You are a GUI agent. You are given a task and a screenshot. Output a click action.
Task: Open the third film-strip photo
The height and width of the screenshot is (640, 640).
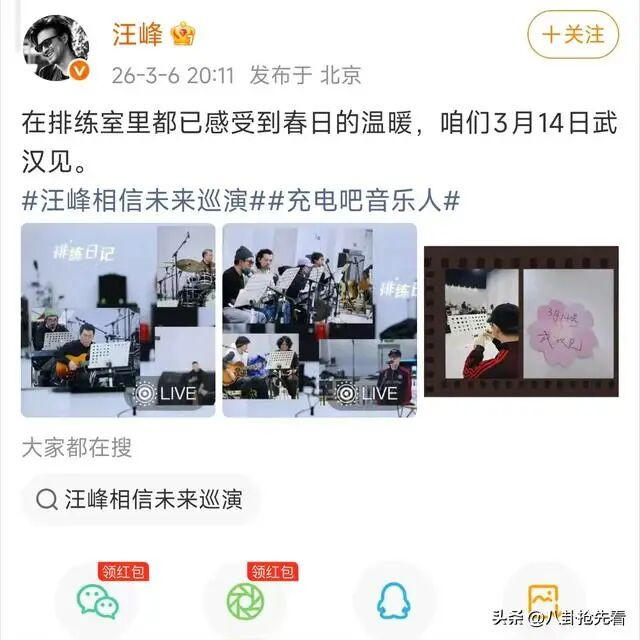tap(520, 320)
